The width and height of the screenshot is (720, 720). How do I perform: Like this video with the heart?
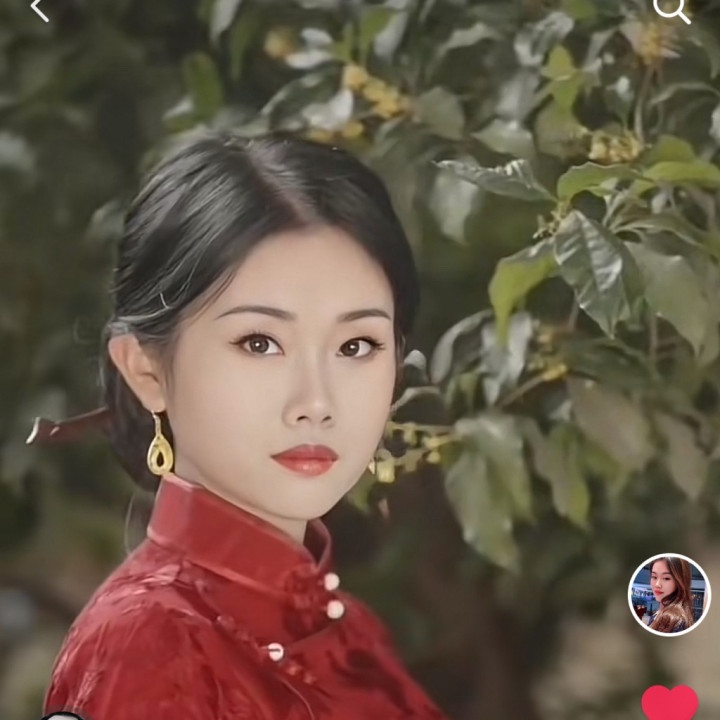tap(669, 703)
